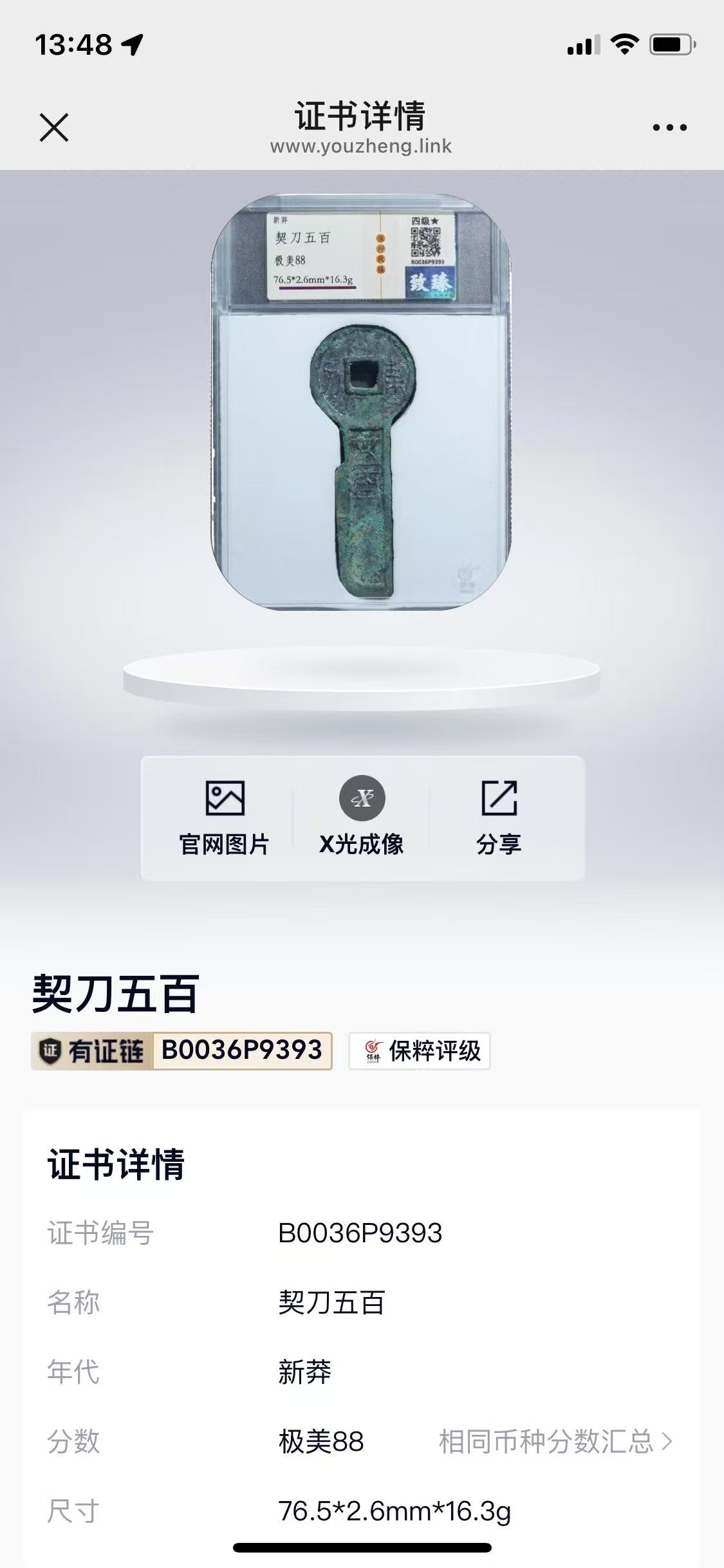
Task: Open the three-dot overflow menu
Action: coord(669,127)
